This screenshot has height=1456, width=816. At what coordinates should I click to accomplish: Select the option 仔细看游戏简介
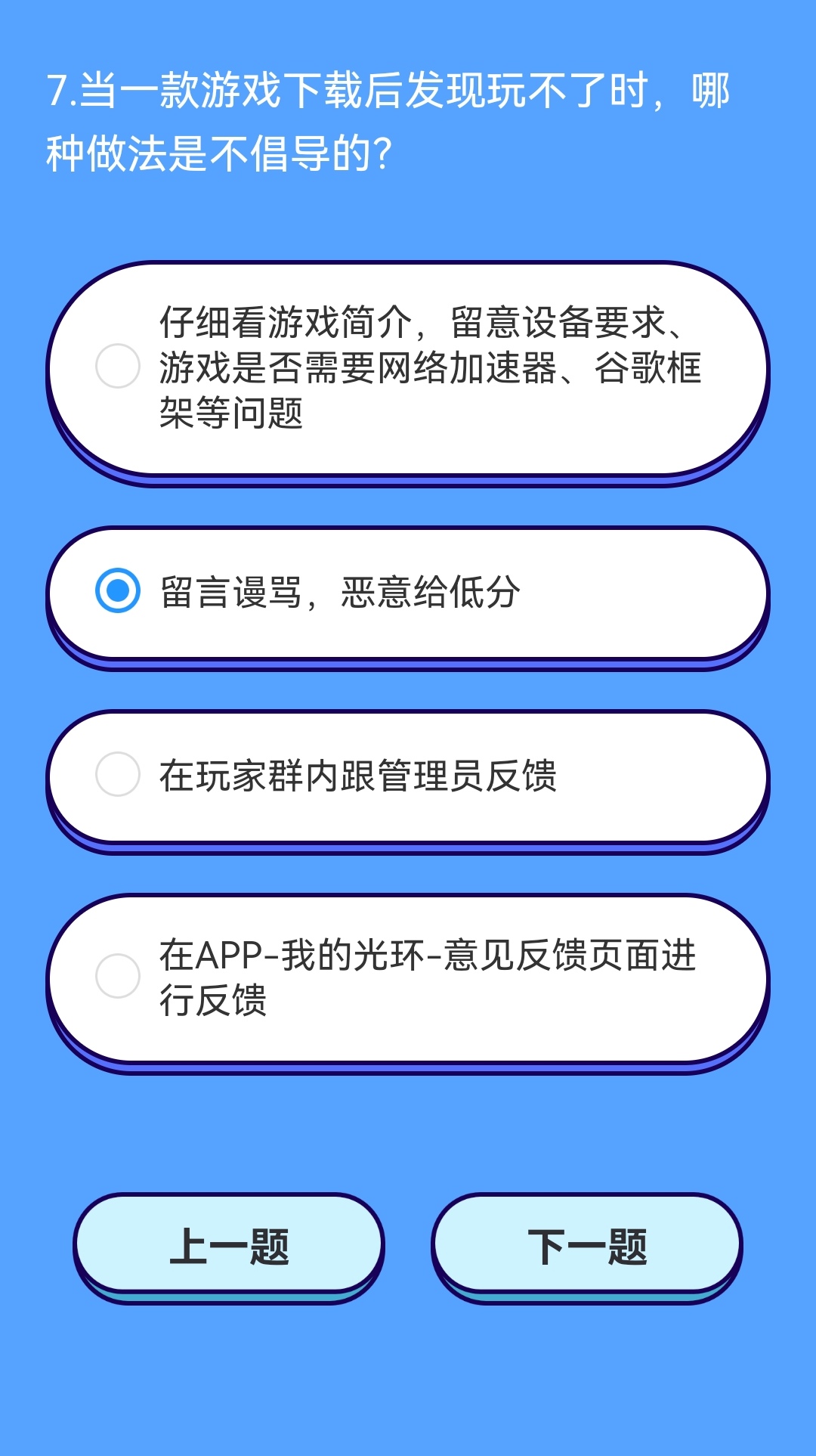pyautogui.click(x=408, y=368)
